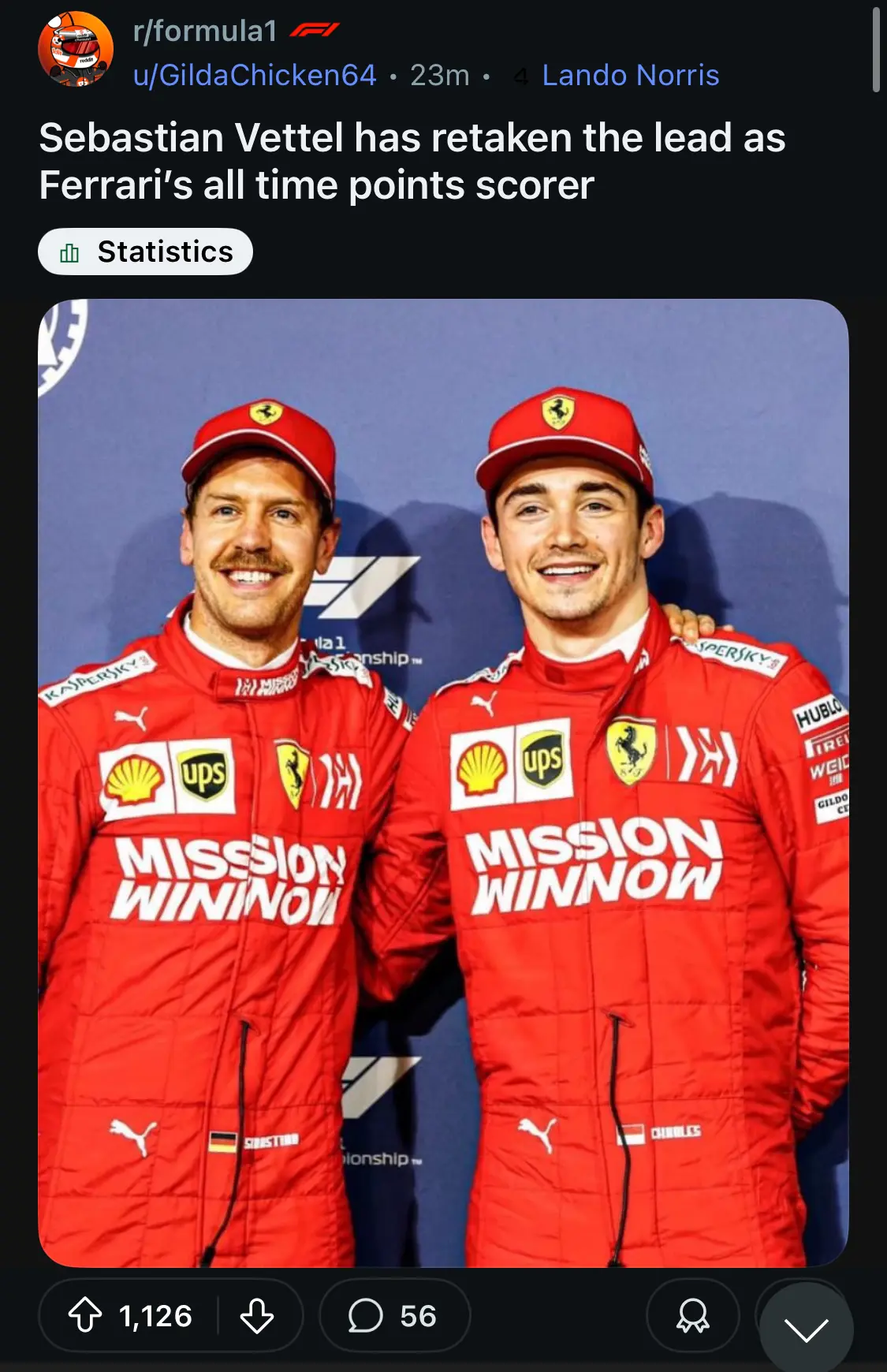Select the downvote arrow icon
This screenshot has width=887, height=1372.
[x=256, y=1315]
